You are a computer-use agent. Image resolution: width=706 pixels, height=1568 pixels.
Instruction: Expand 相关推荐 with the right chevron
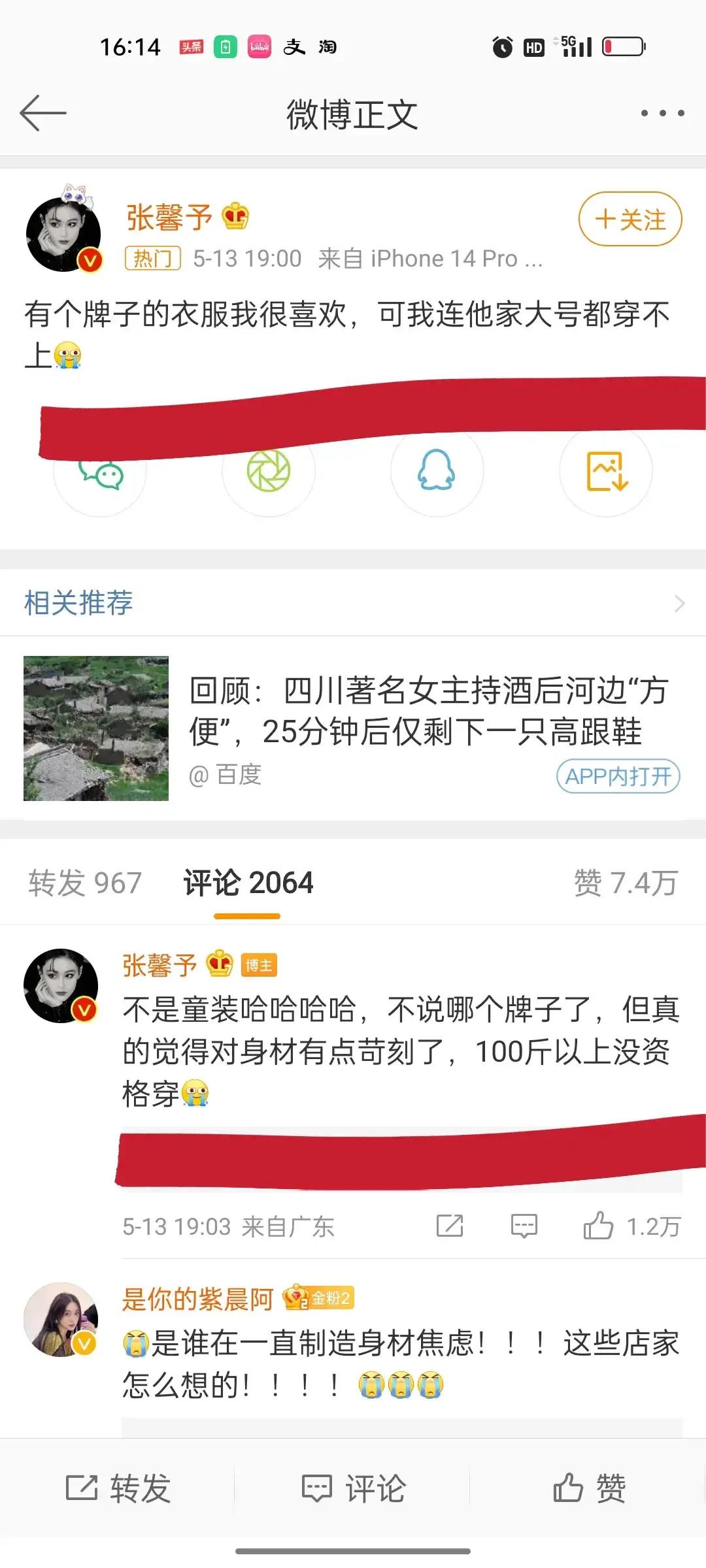(x=678, y=602)
